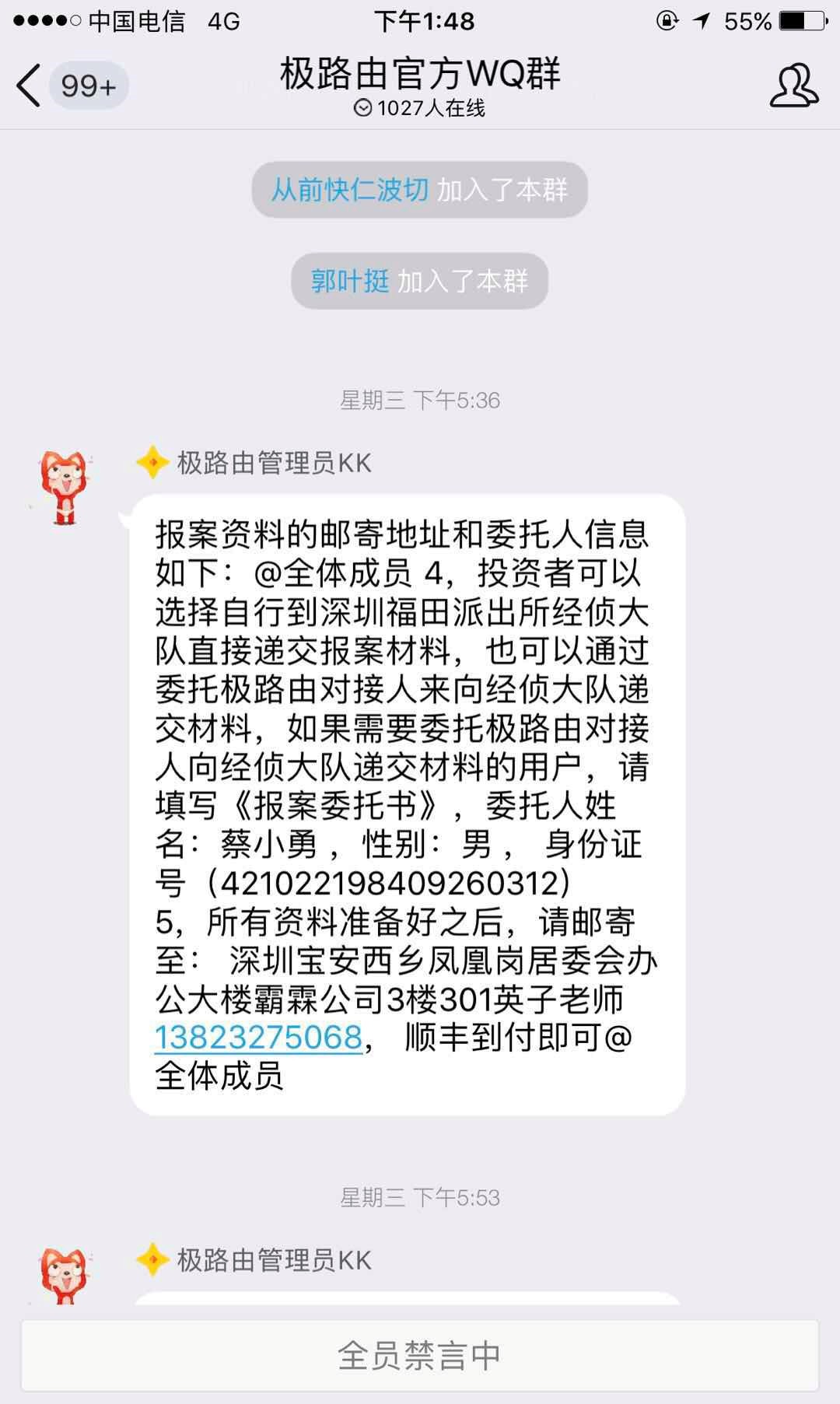Image resolution: width=840 pixels, height=1404 pixels.
Task: Open profile of newly joined 从前快仁波切
Action: pyautogui.click(x=349, y=190)
